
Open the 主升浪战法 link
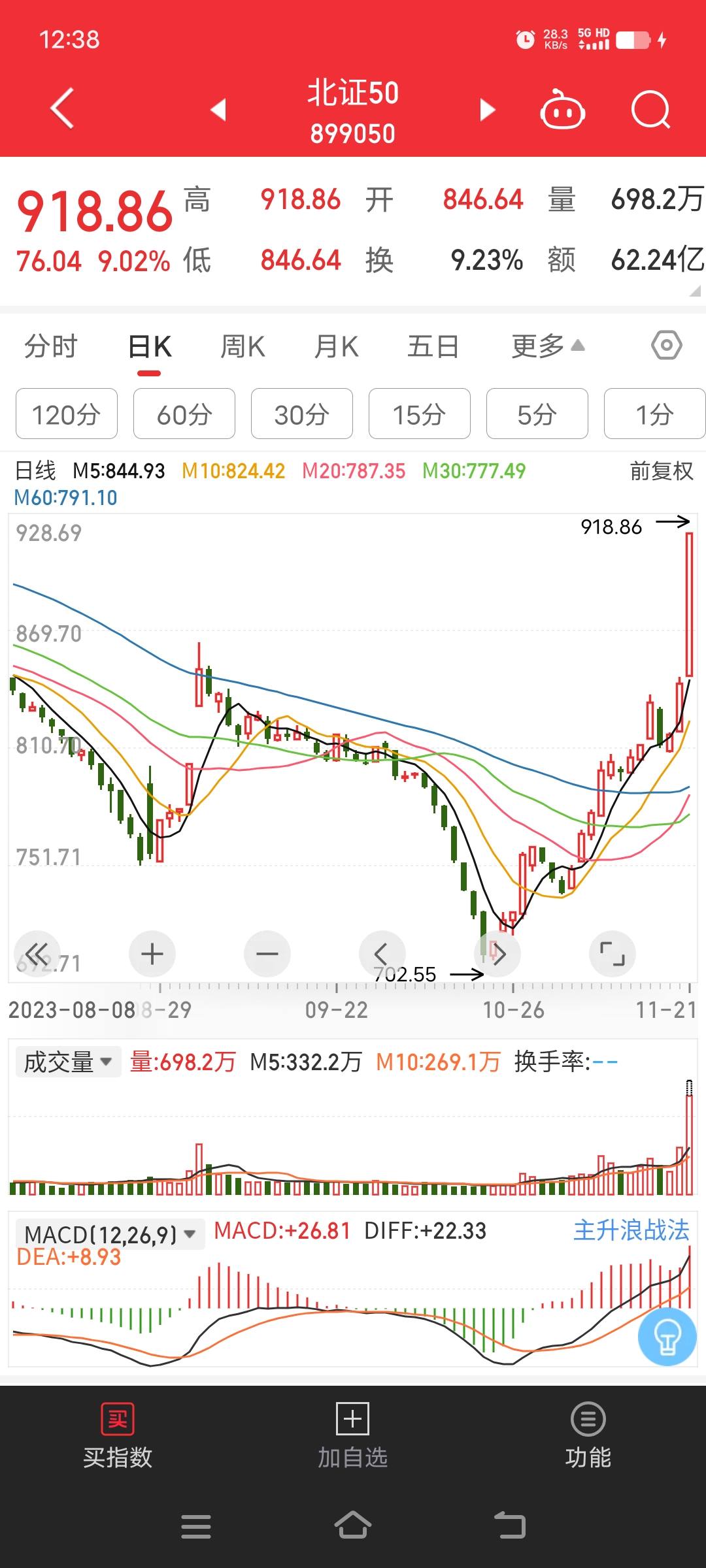631,1230
